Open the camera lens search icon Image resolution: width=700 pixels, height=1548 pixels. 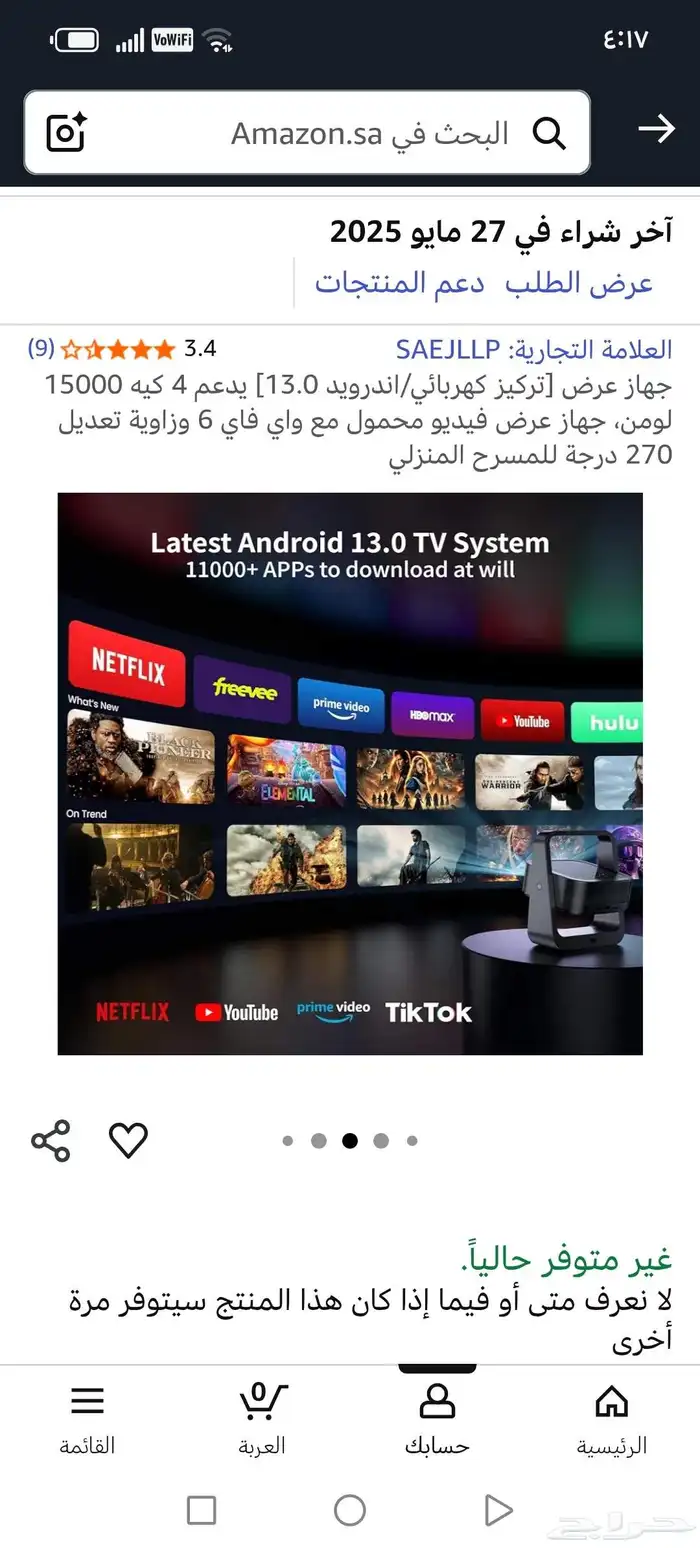click(x=66, y=133)
